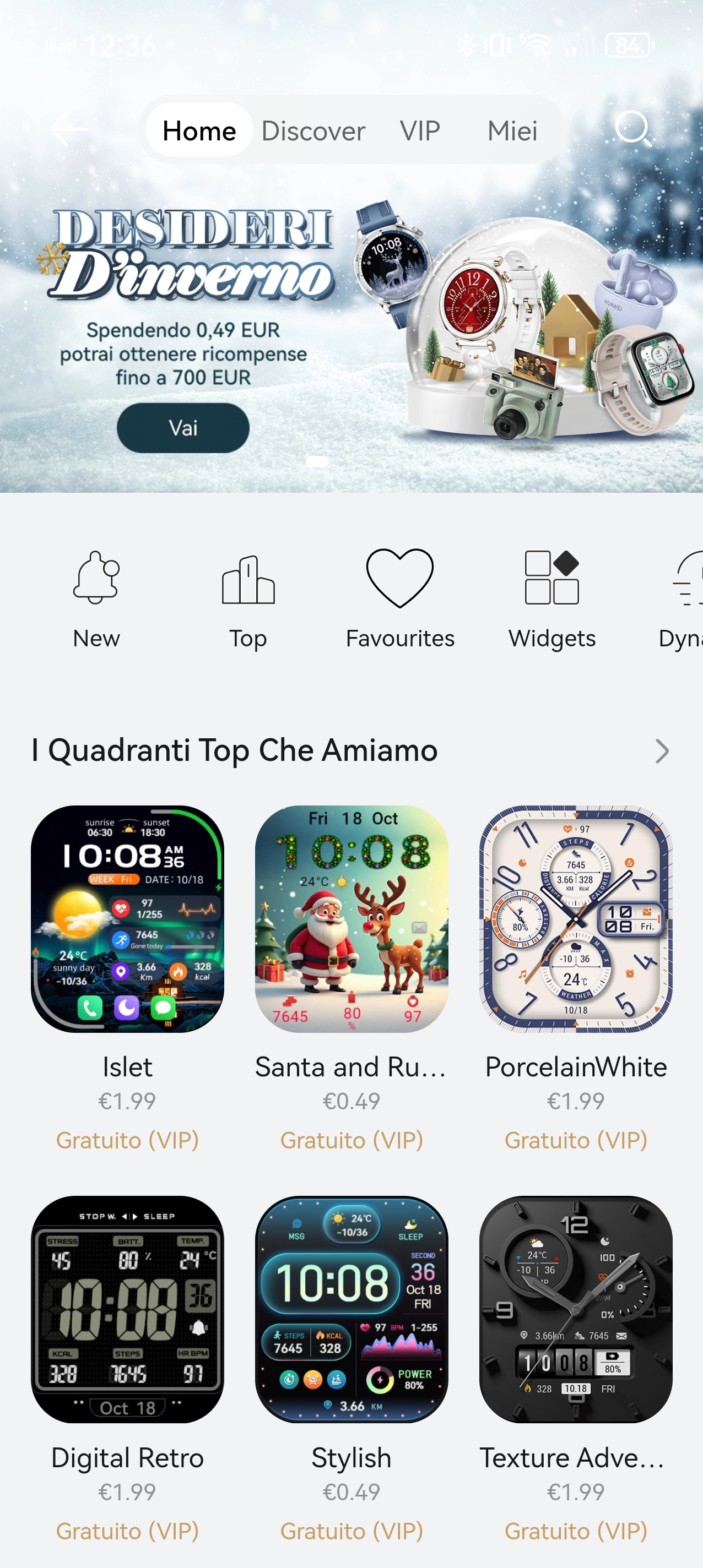703x1568 pixels.
Task: Open the Widgets category
Action: 552,598
